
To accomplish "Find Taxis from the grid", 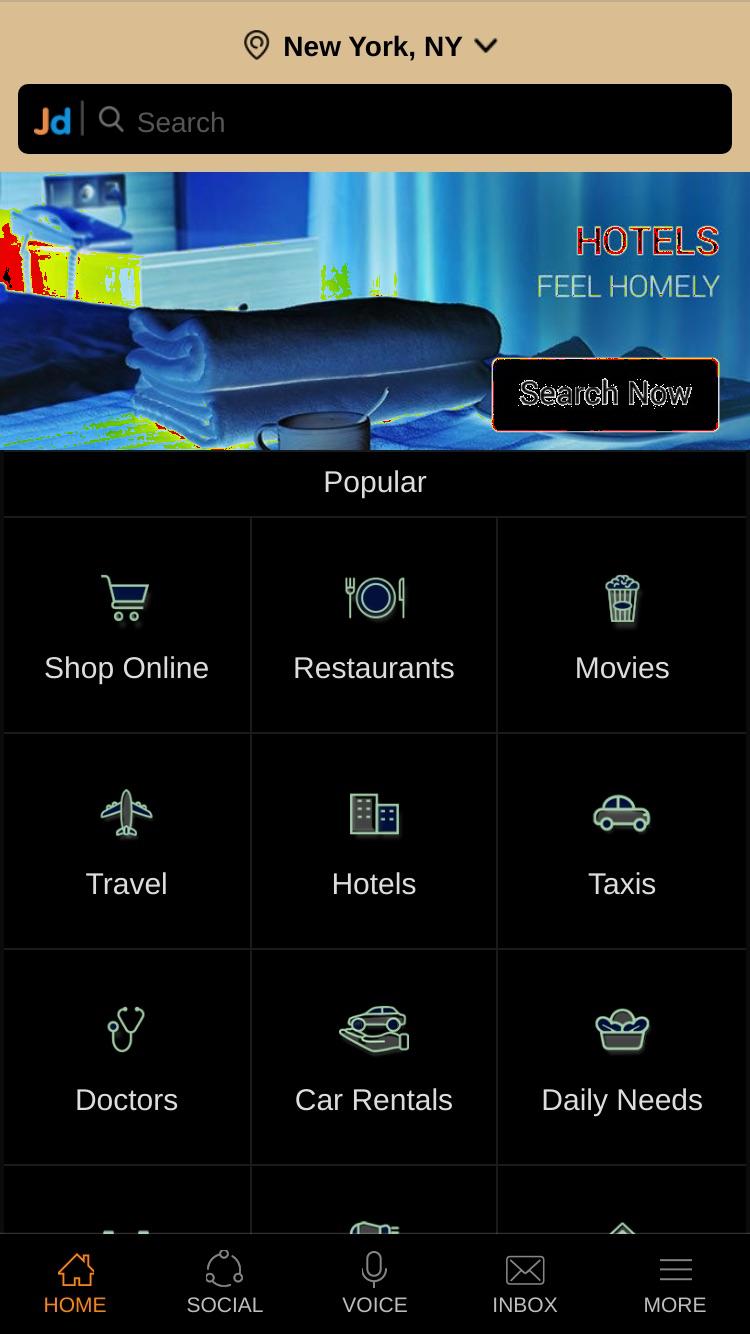I will point(622,842).
